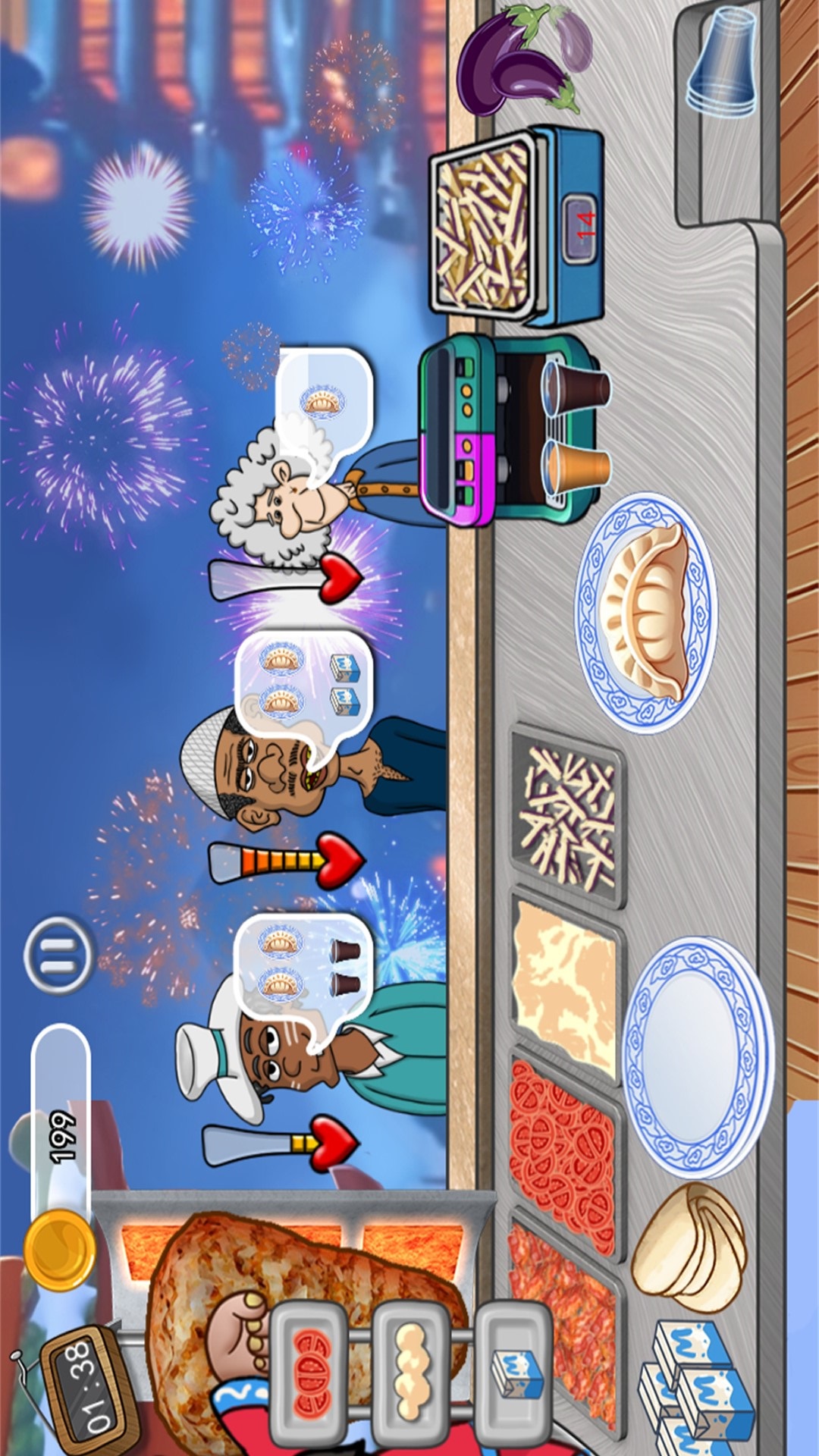Serve the finished dumpling on the plate

tap(646, 612)
